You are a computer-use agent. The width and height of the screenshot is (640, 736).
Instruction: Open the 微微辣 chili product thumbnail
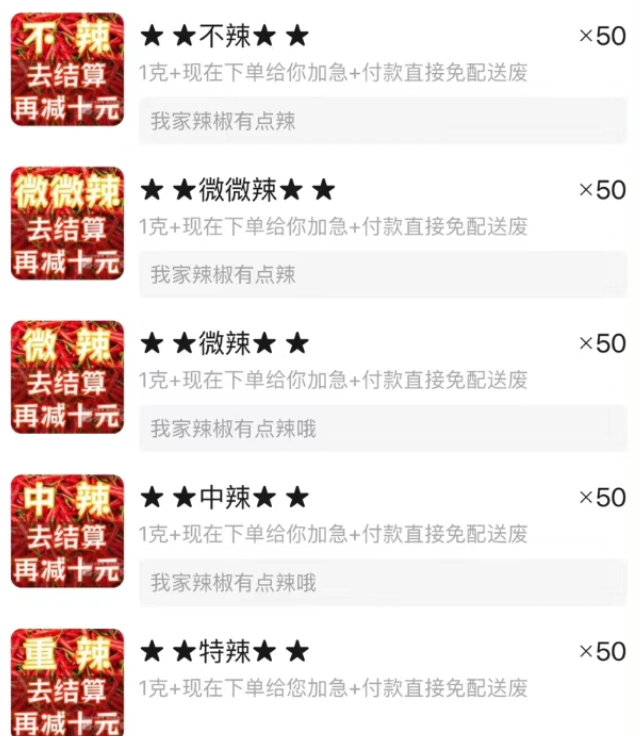click(x=67, y=224)
